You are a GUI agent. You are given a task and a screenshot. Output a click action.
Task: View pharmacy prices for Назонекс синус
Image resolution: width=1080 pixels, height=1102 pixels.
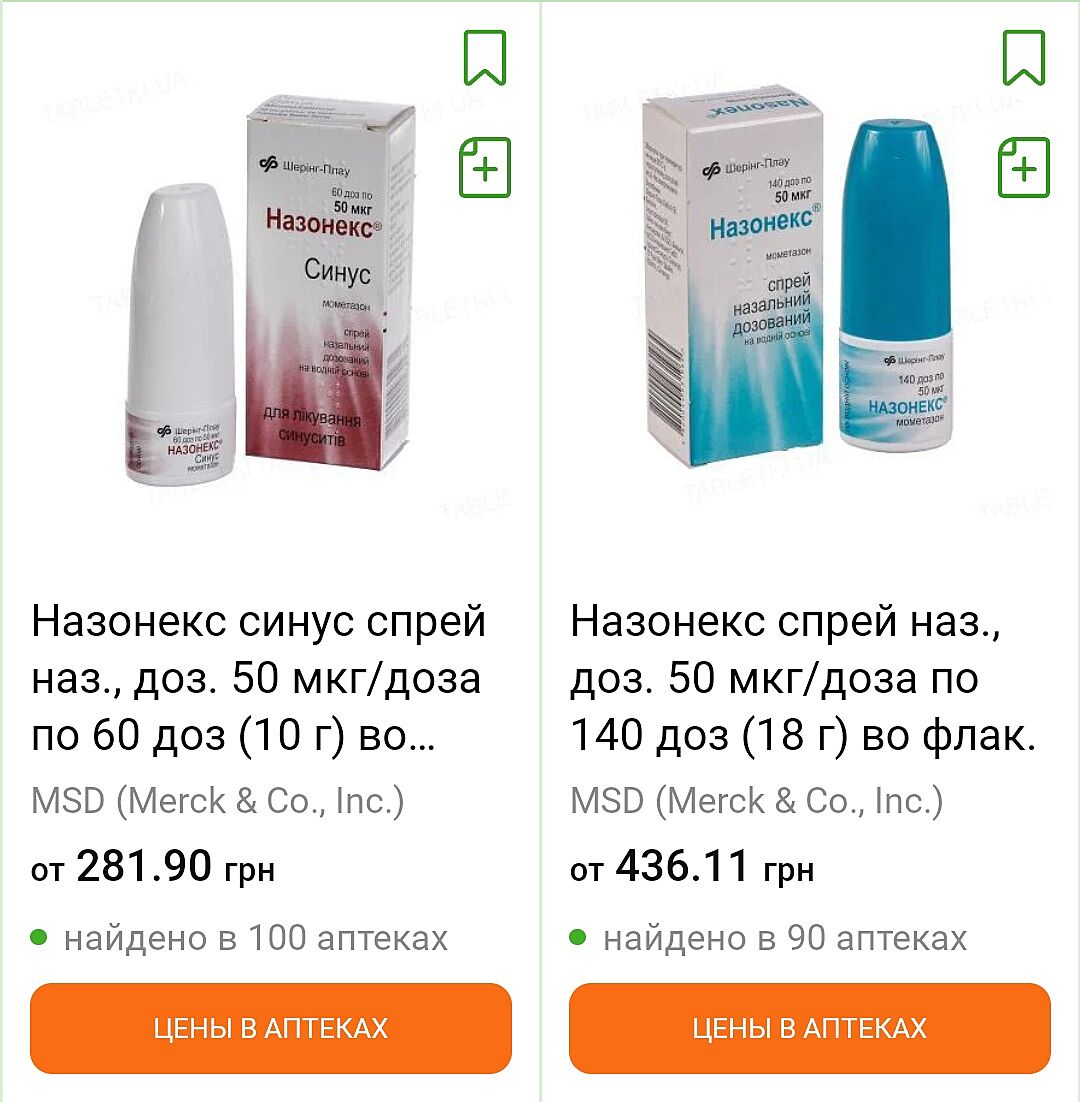(x=271, y=1028)
